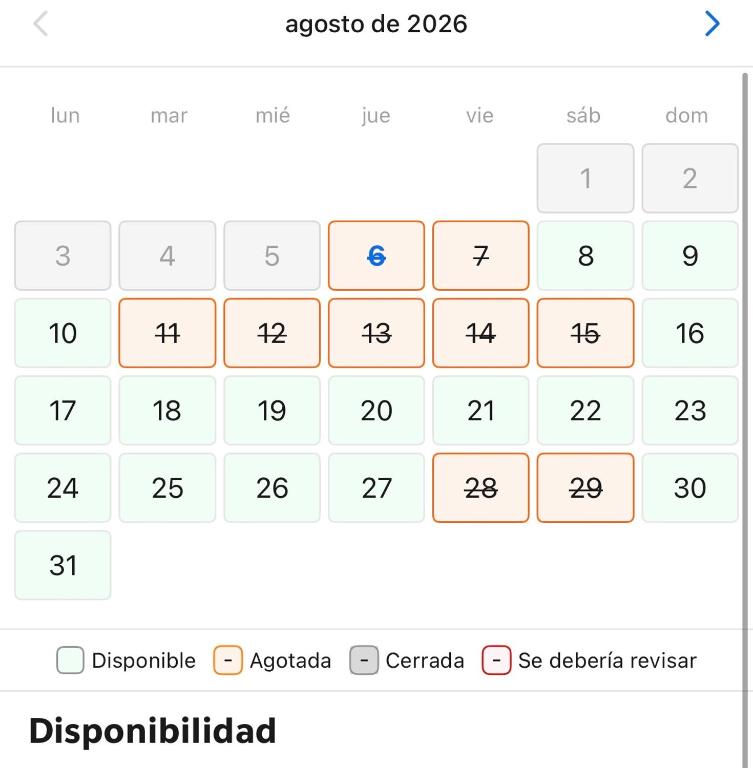The height and width of the screenshot is (768, 753).
Task: Pick date 23 on the calendar
Action: tap(690, 410)
